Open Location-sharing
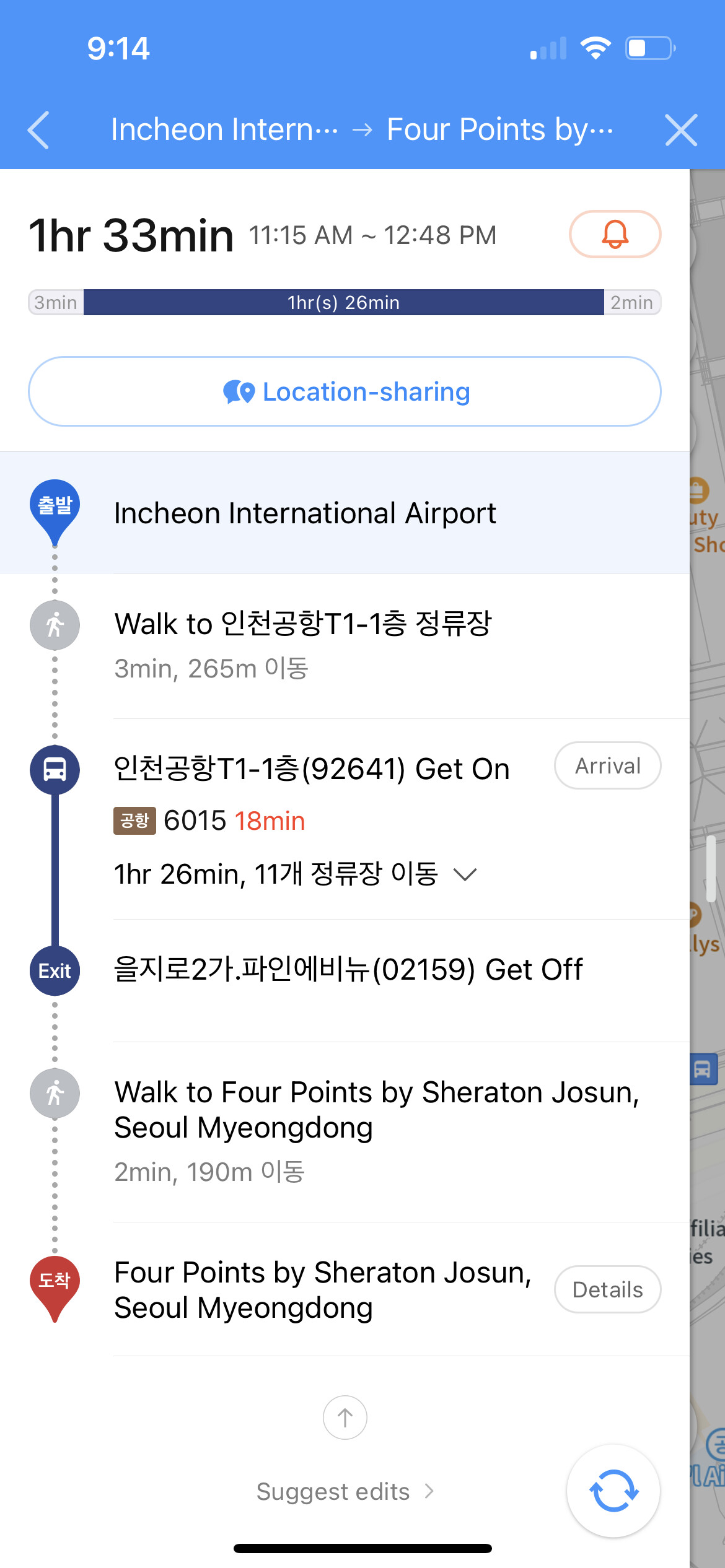Image resolution: width=725 pixels, height=1568 pixels. [x=345, y=391]
